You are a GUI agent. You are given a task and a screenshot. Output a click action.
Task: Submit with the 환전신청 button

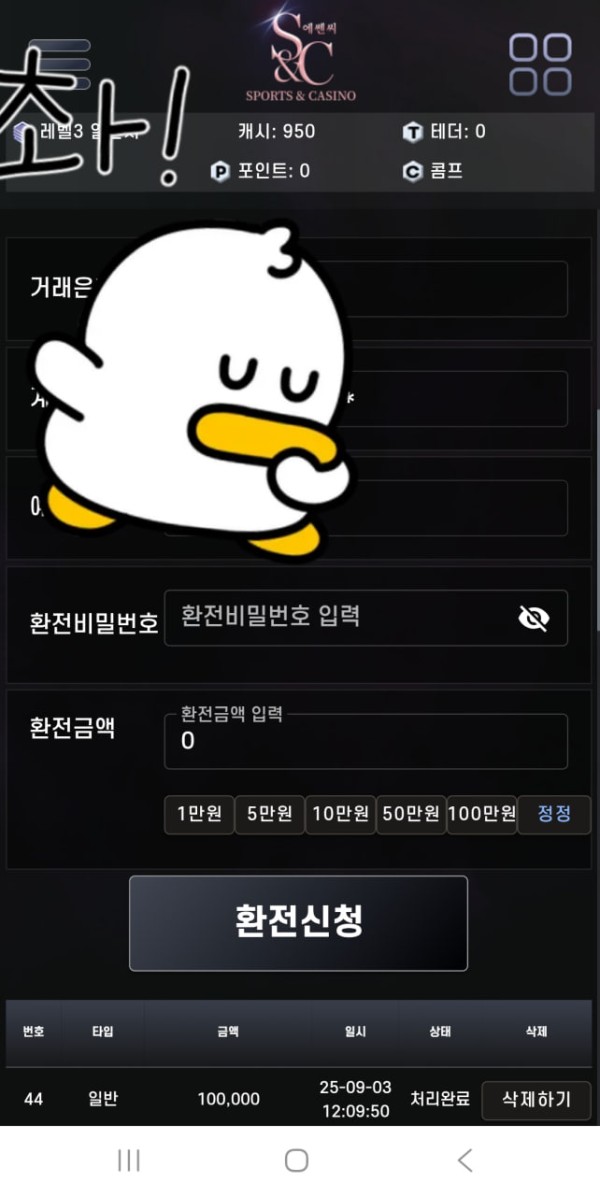298,923
